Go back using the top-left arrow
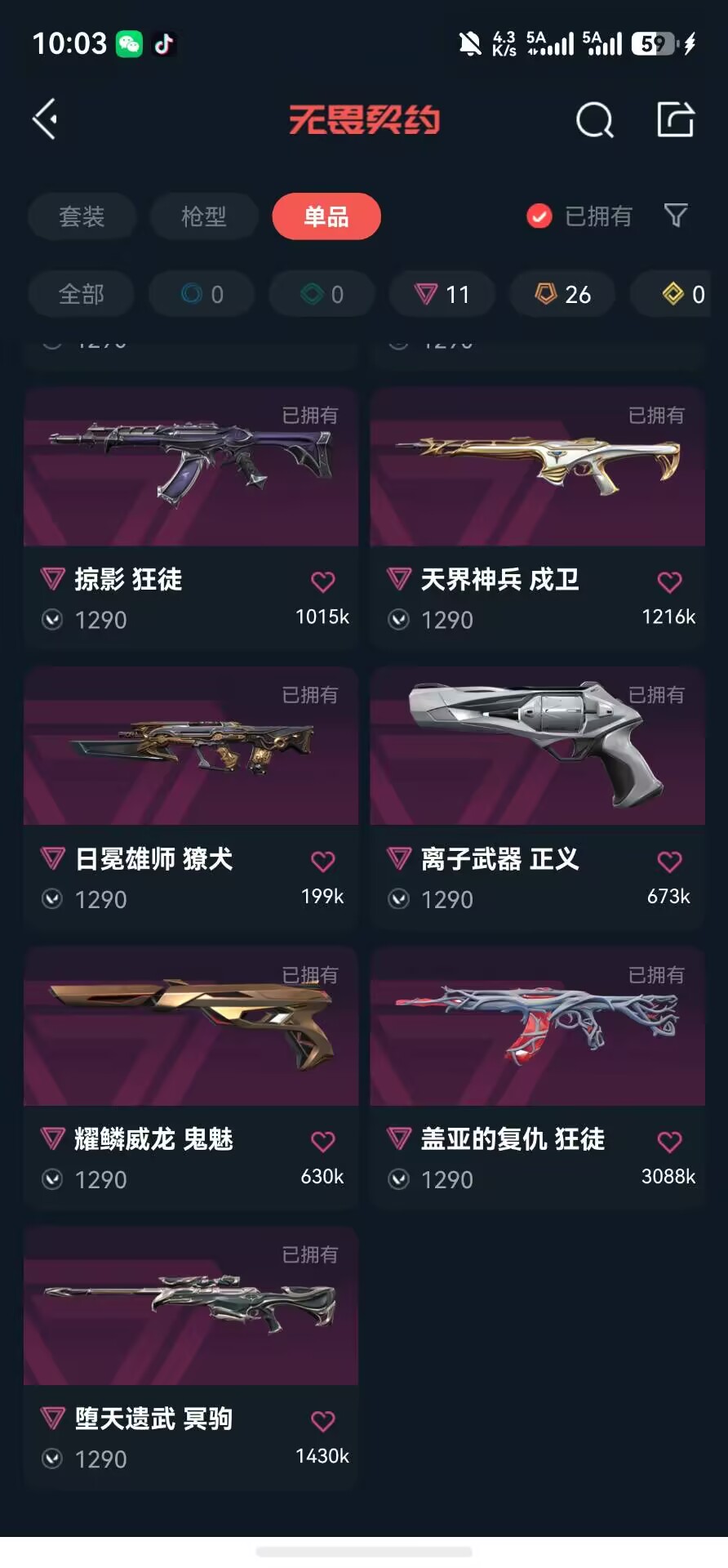Viewport: 728px width, 1568px height. tap(46, 119)
